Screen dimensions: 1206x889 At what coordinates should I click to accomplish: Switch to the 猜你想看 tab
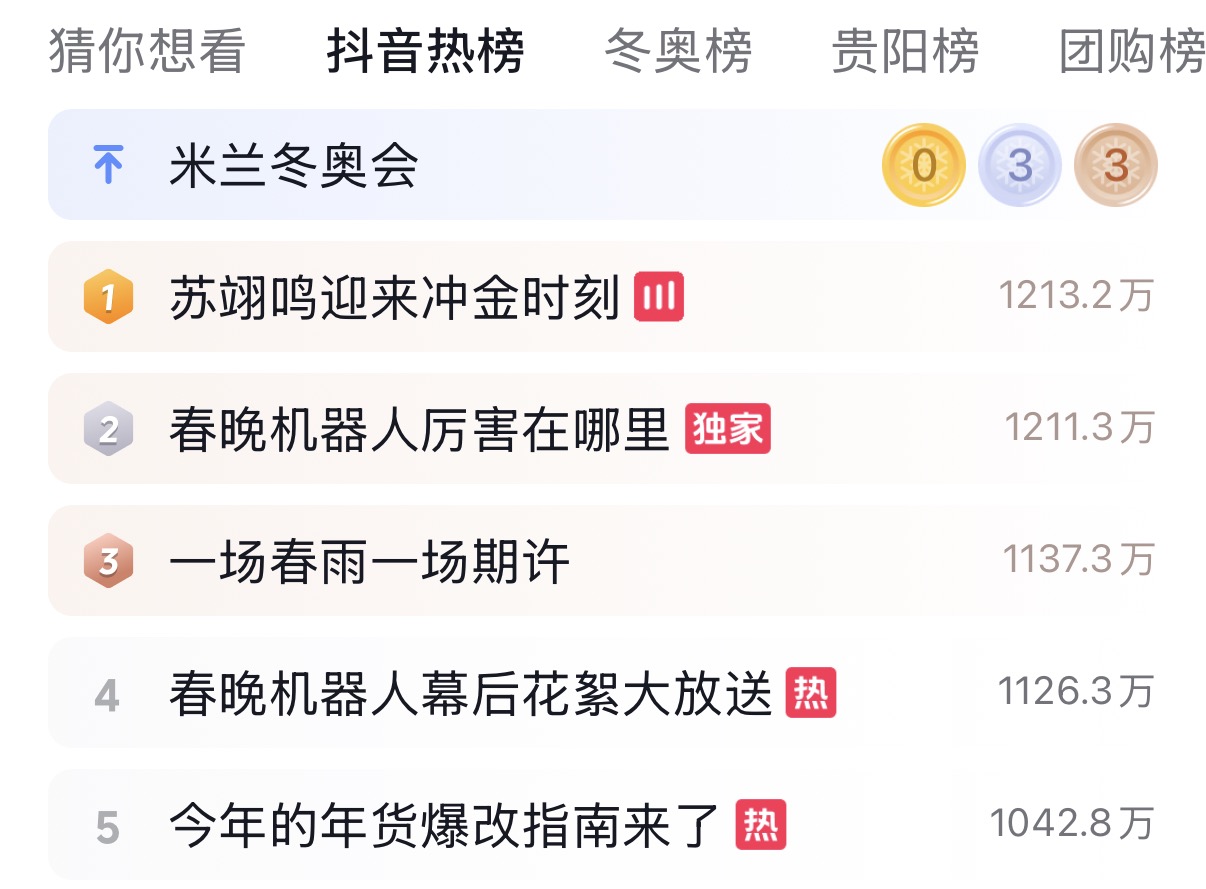(x=147, y=52)
